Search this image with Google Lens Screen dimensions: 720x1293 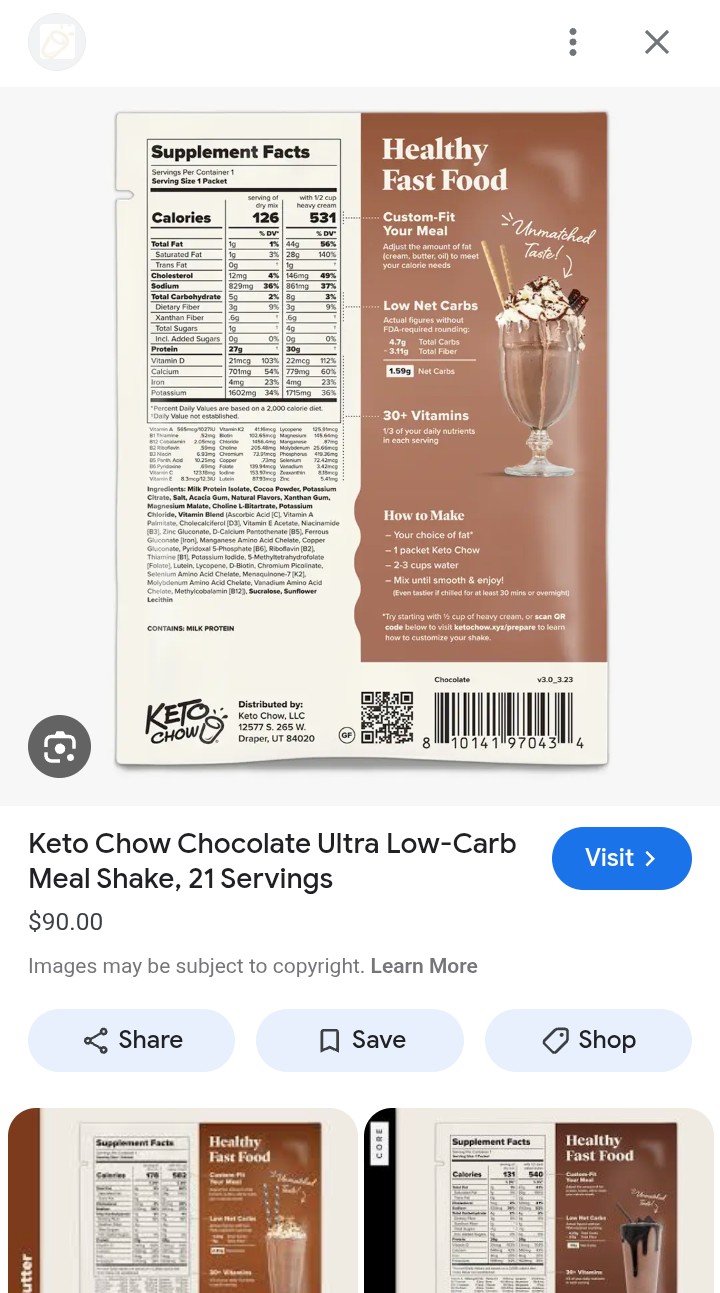pos(59,747)
